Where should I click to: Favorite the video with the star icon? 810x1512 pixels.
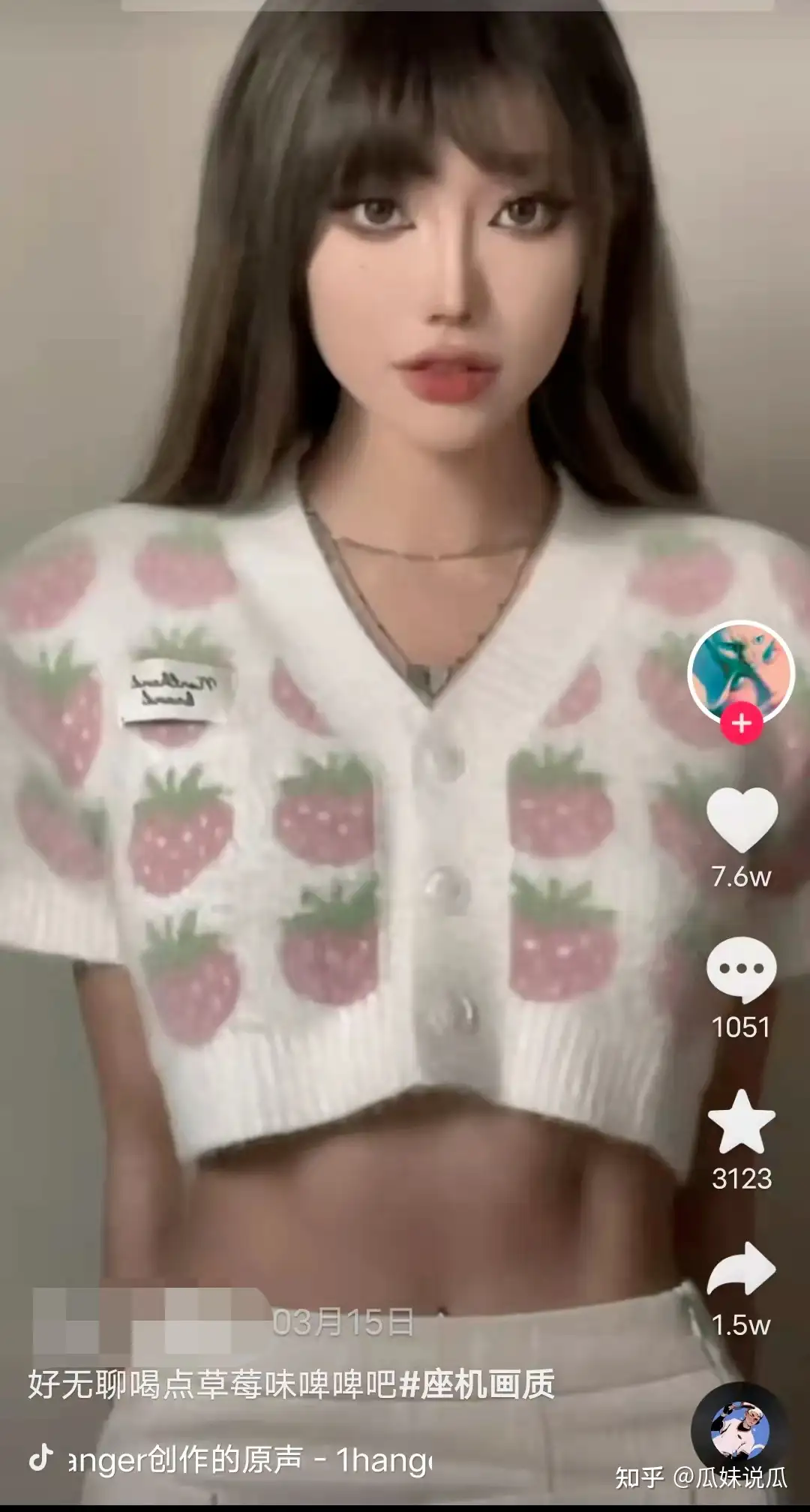pyautogui.click(x=741, y=1122)
